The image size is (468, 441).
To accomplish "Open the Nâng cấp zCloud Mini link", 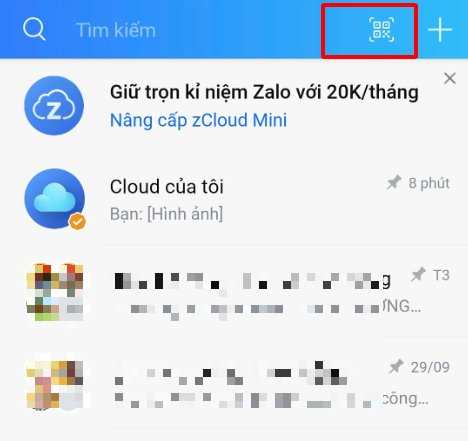I will tap(198, 120).
